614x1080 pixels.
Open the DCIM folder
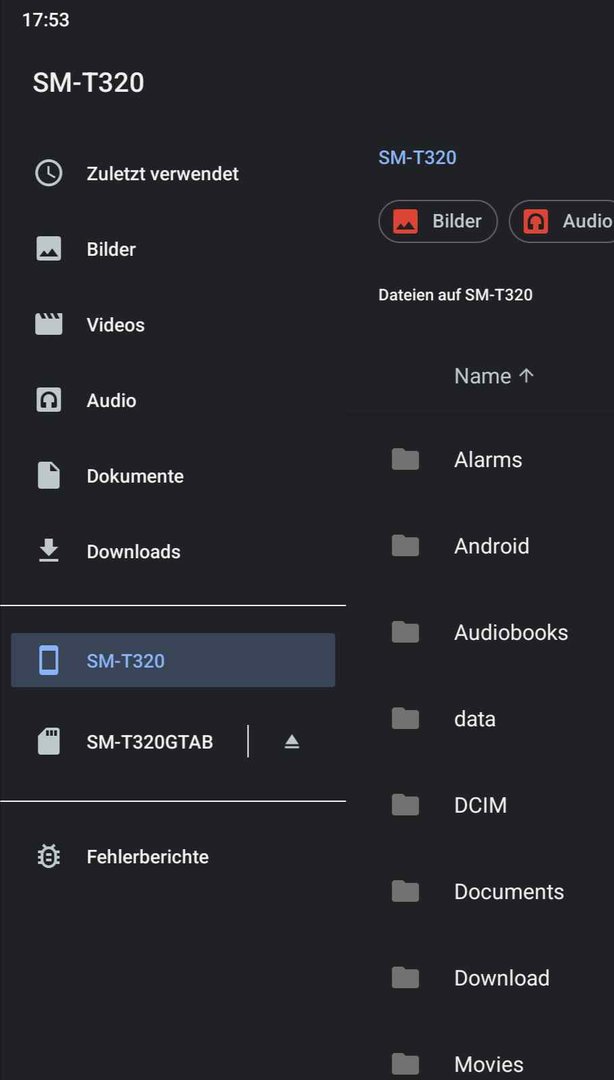tap(480, 805)
